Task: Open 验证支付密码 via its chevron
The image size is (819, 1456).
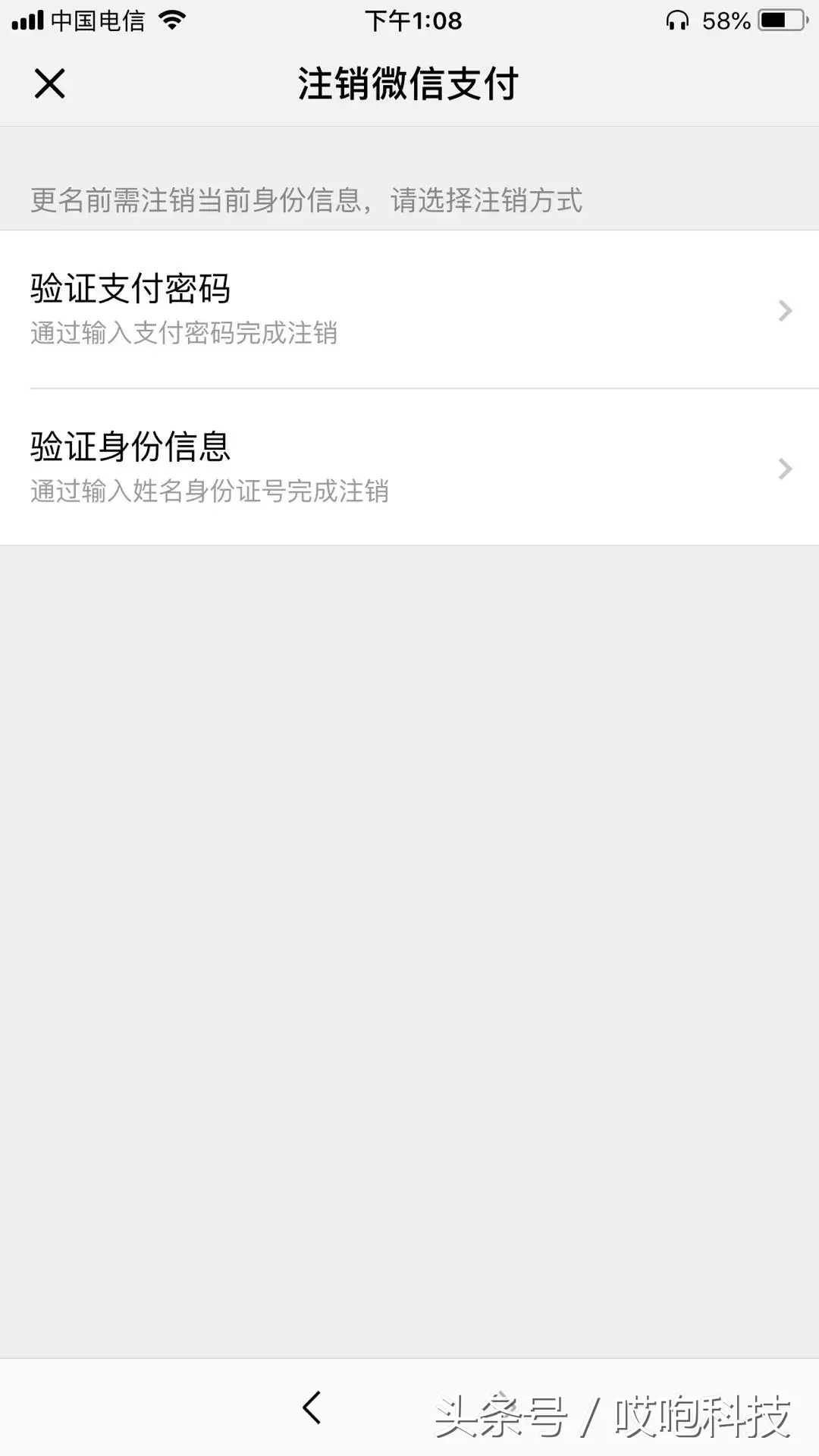Action: (783, 310)
